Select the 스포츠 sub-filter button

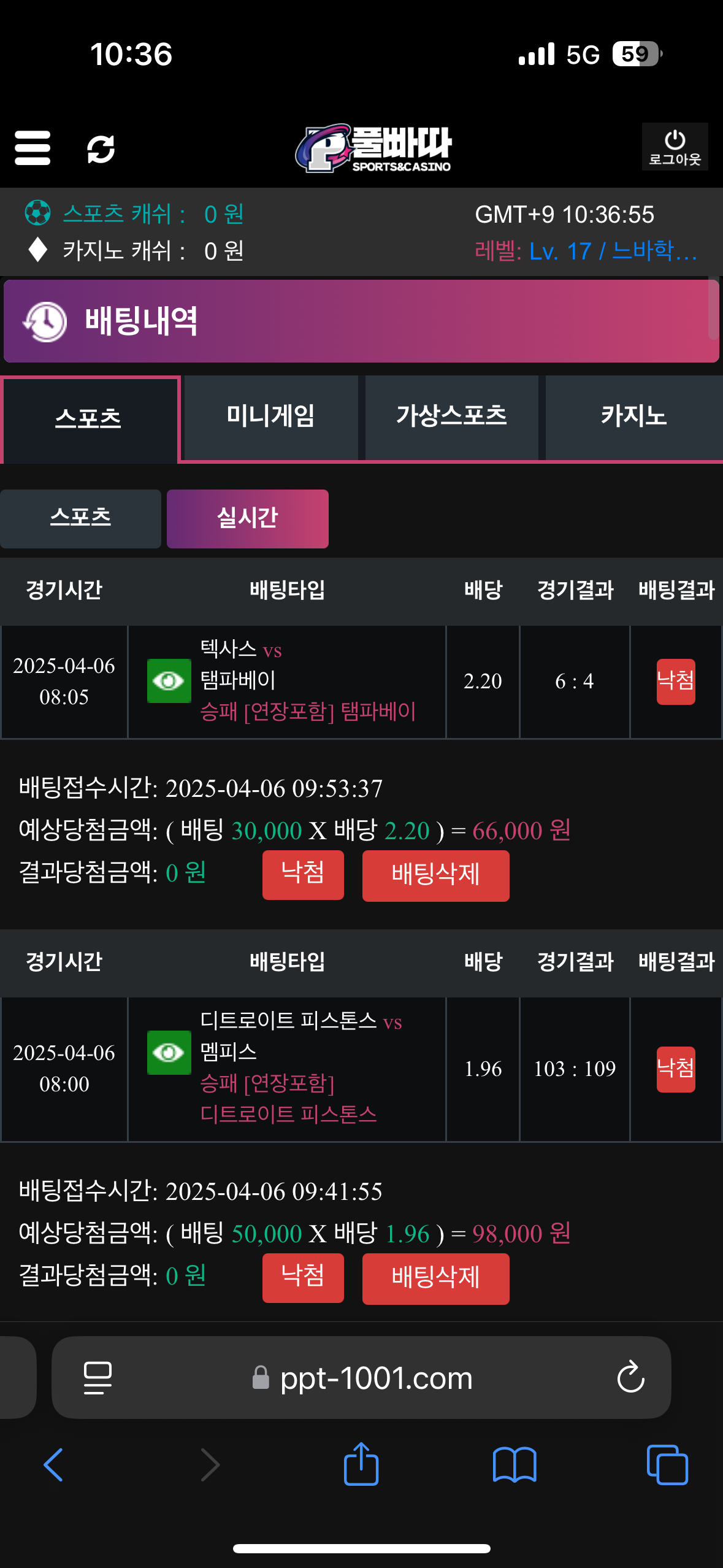coord(80,518)
